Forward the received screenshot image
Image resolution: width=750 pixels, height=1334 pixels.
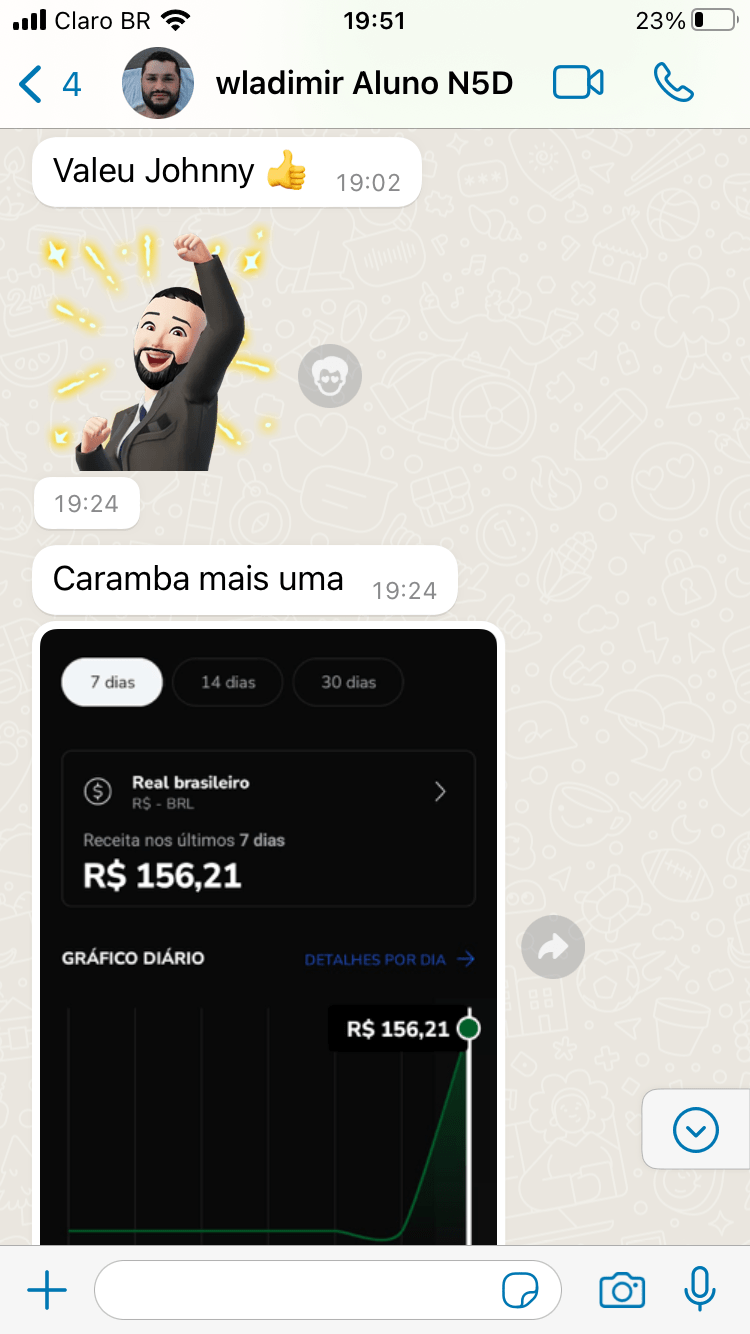(553, 947)
